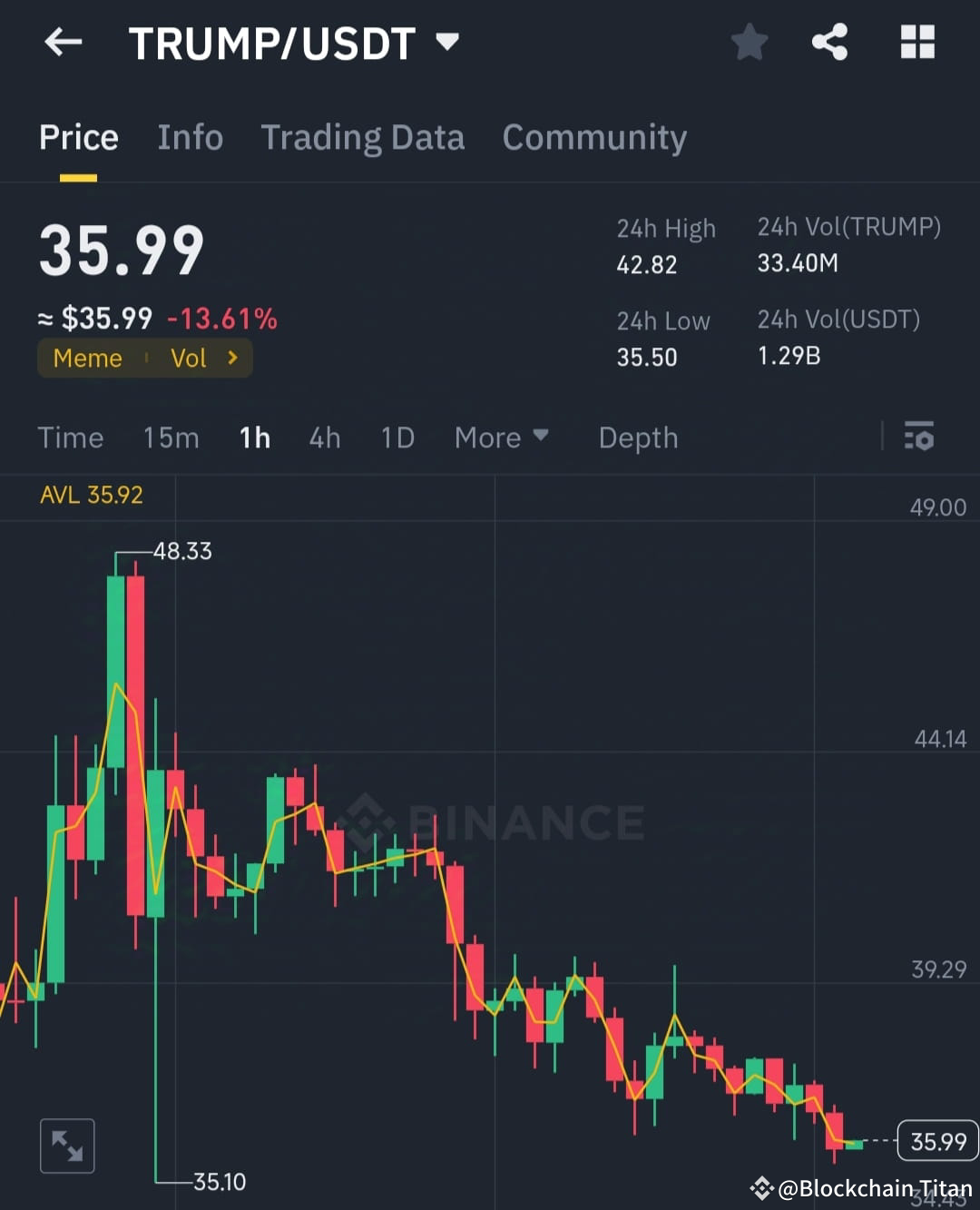Image resolution: width=980 pixels, height=1210 pixels.
Task: Select the 15m candle interval
Action: (x=171, y=438)
